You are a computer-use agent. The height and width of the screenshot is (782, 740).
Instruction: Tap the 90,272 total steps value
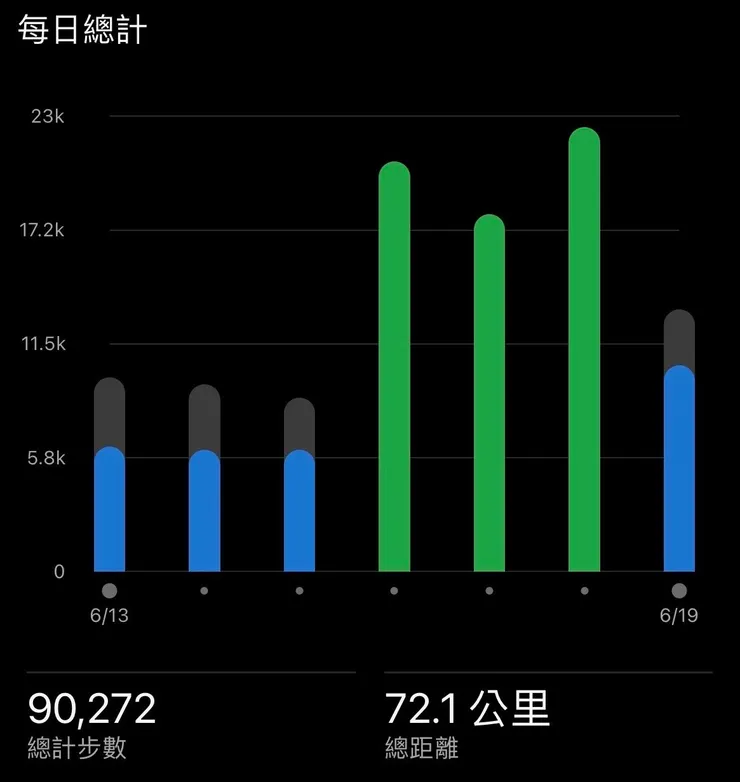pyautogui.click(x=92, y=708)
